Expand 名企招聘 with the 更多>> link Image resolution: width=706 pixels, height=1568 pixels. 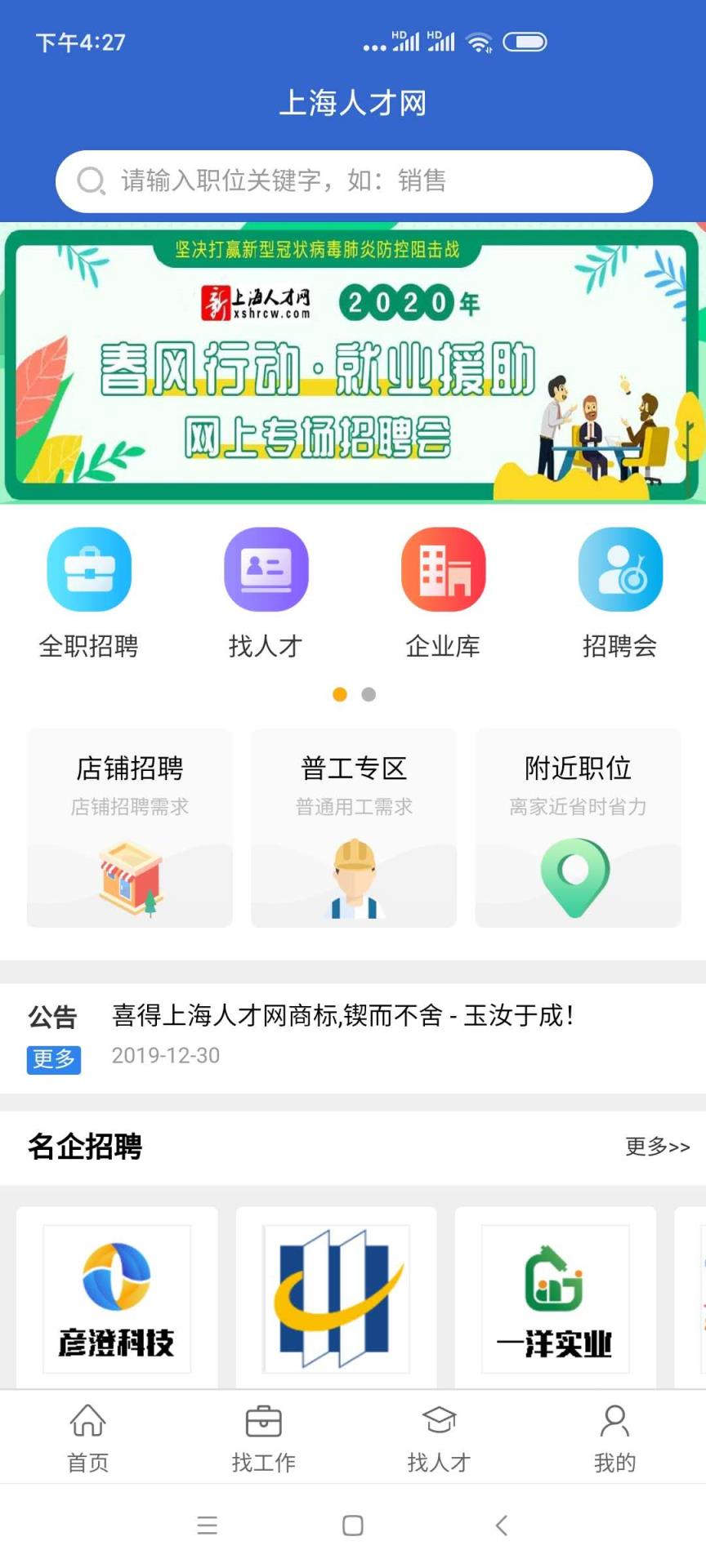point(657,1147)
